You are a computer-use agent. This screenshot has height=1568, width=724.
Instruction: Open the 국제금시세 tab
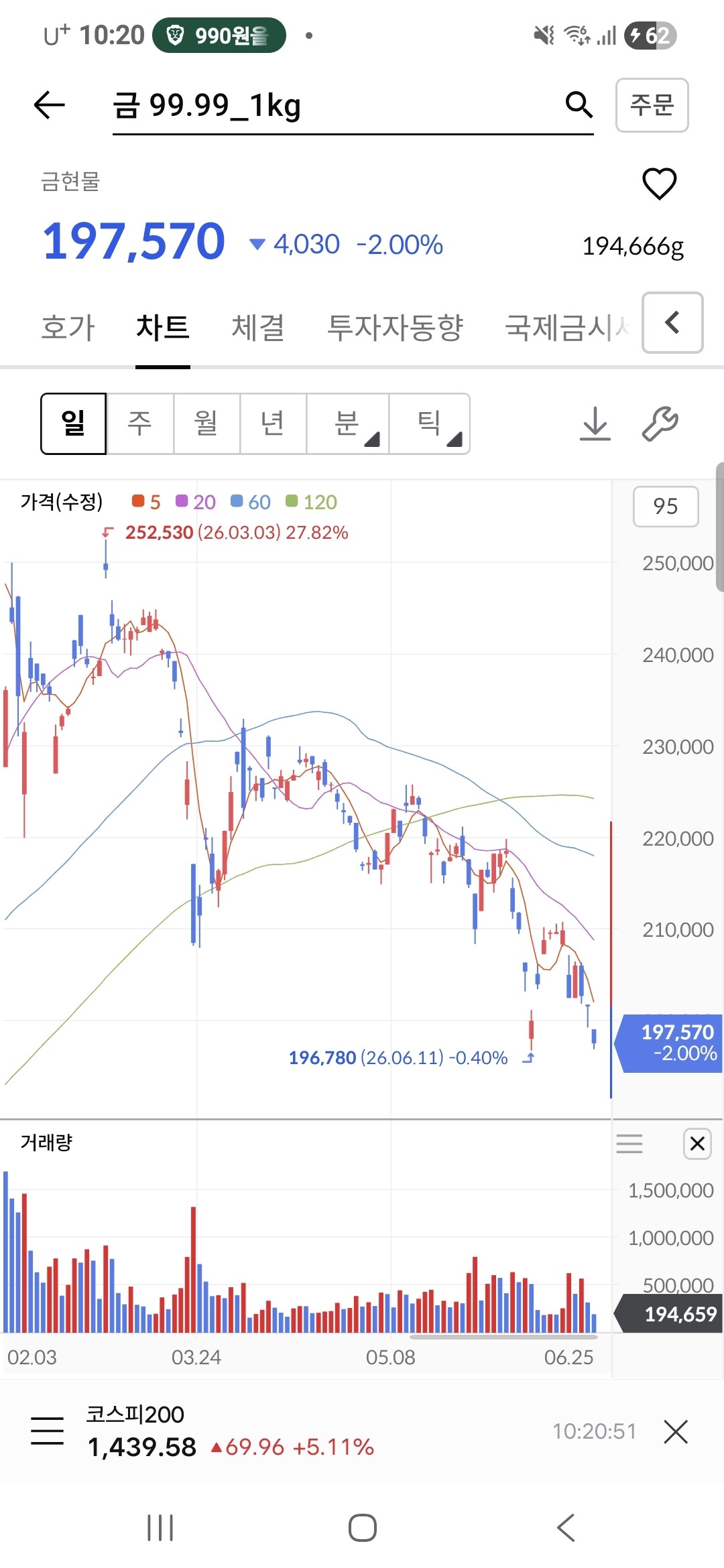[x=567, y=328]
